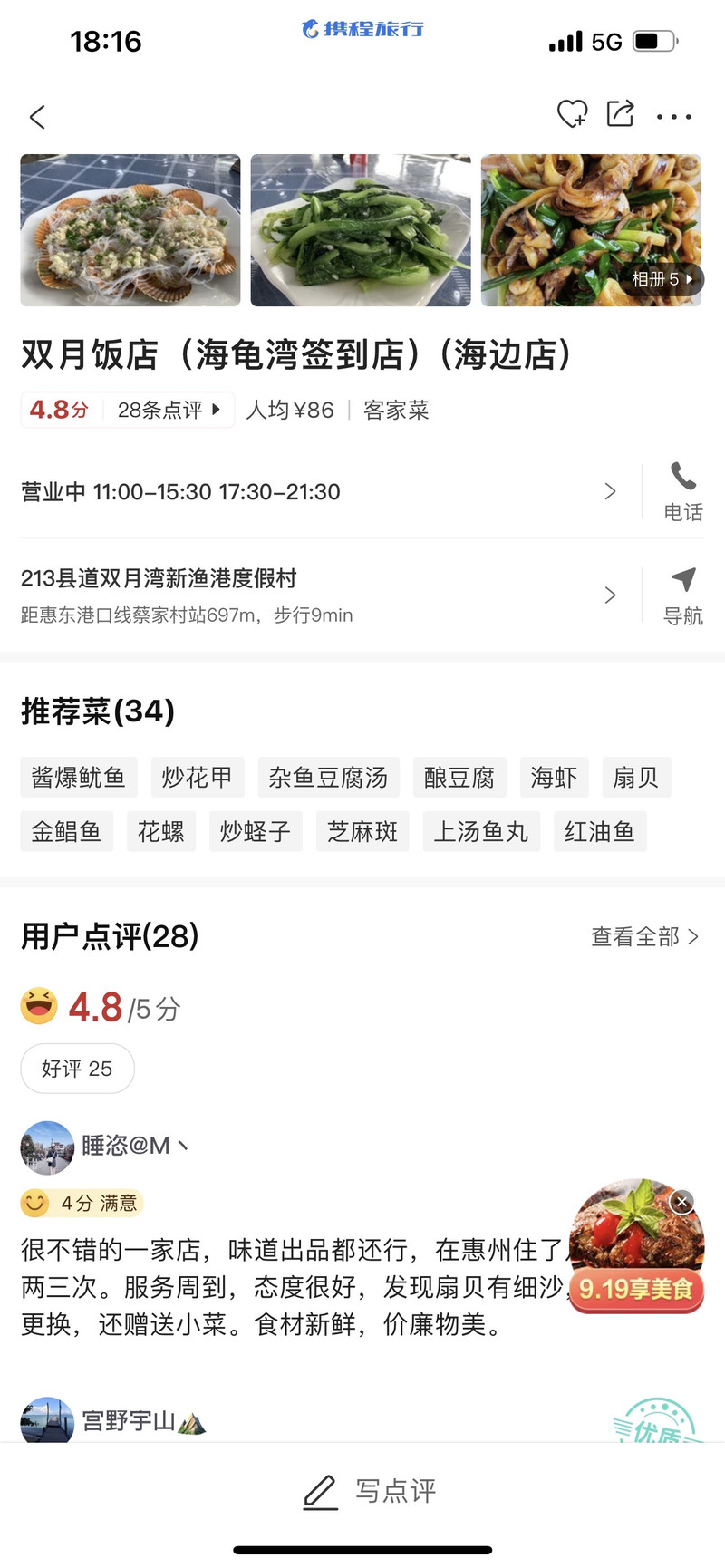This screenshot has width=725, height=1568.
Task: Write a review with 写点评
Action: (370, 1491)
